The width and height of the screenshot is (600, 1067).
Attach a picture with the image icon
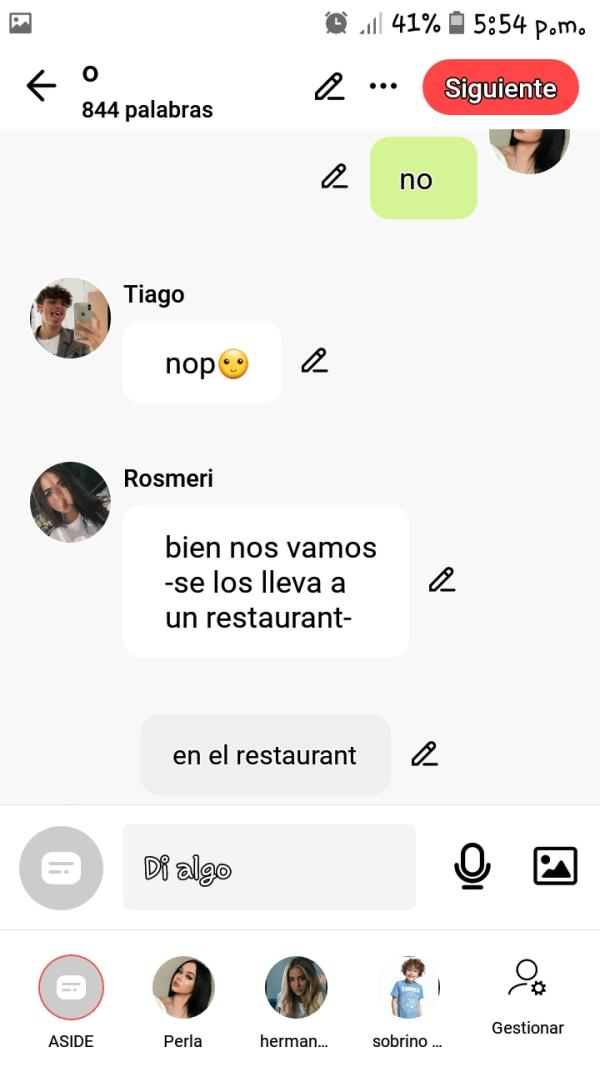pyautogui.click(x=555, y=866)
